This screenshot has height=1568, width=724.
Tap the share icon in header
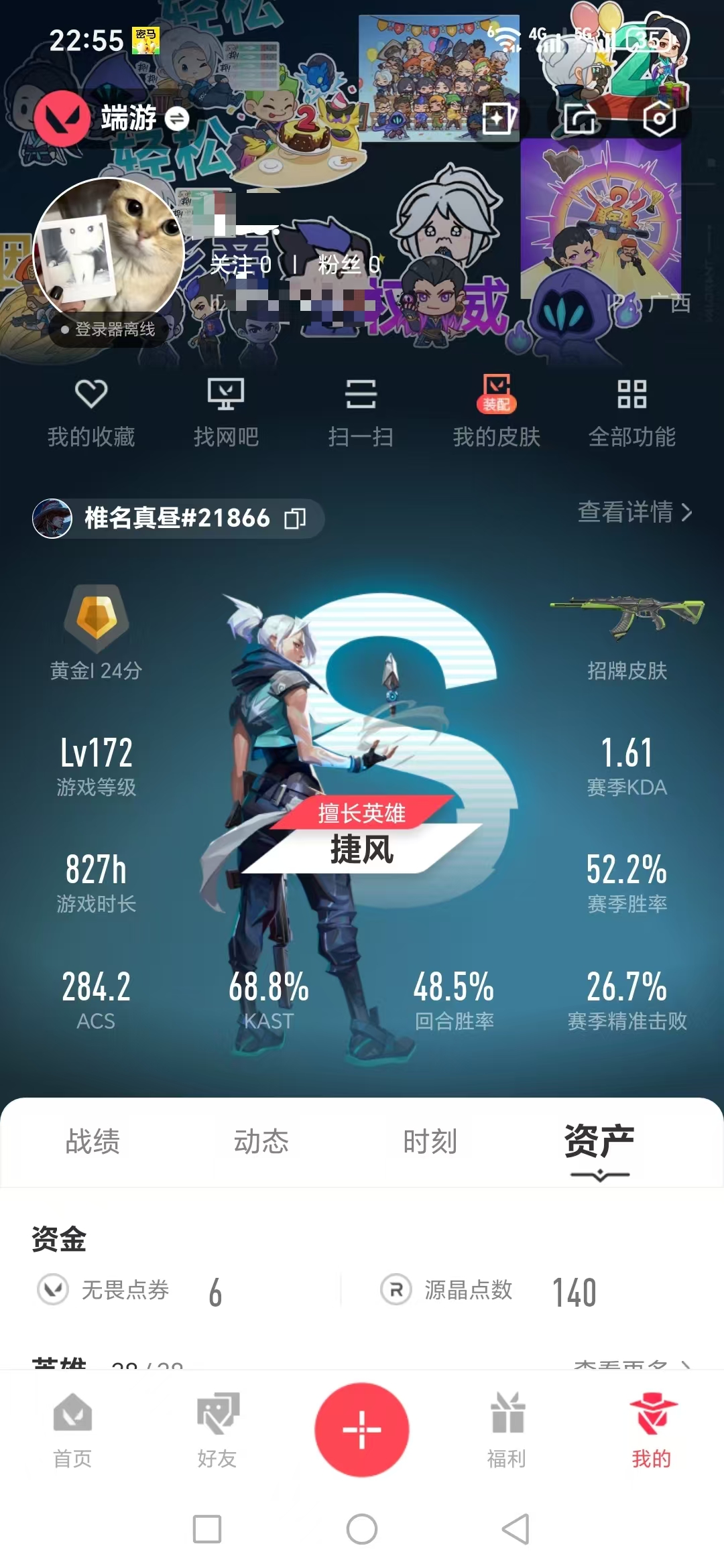[x=580, y=119]
